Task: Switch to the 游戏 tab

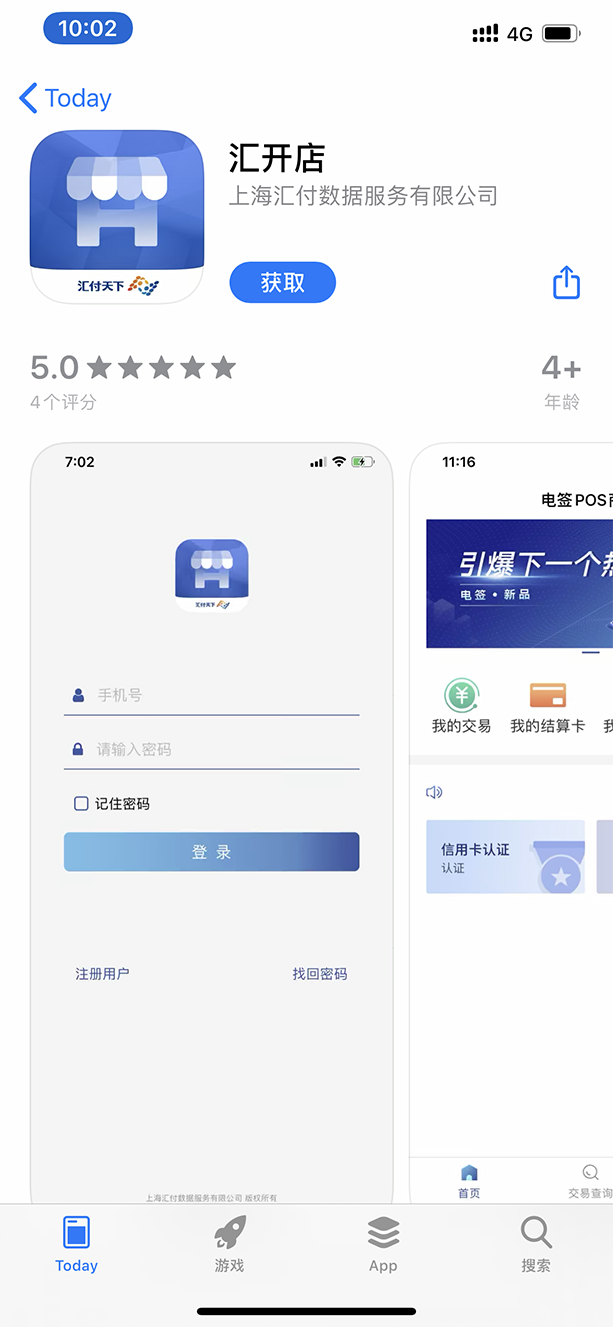Action: click(229, 1244)
